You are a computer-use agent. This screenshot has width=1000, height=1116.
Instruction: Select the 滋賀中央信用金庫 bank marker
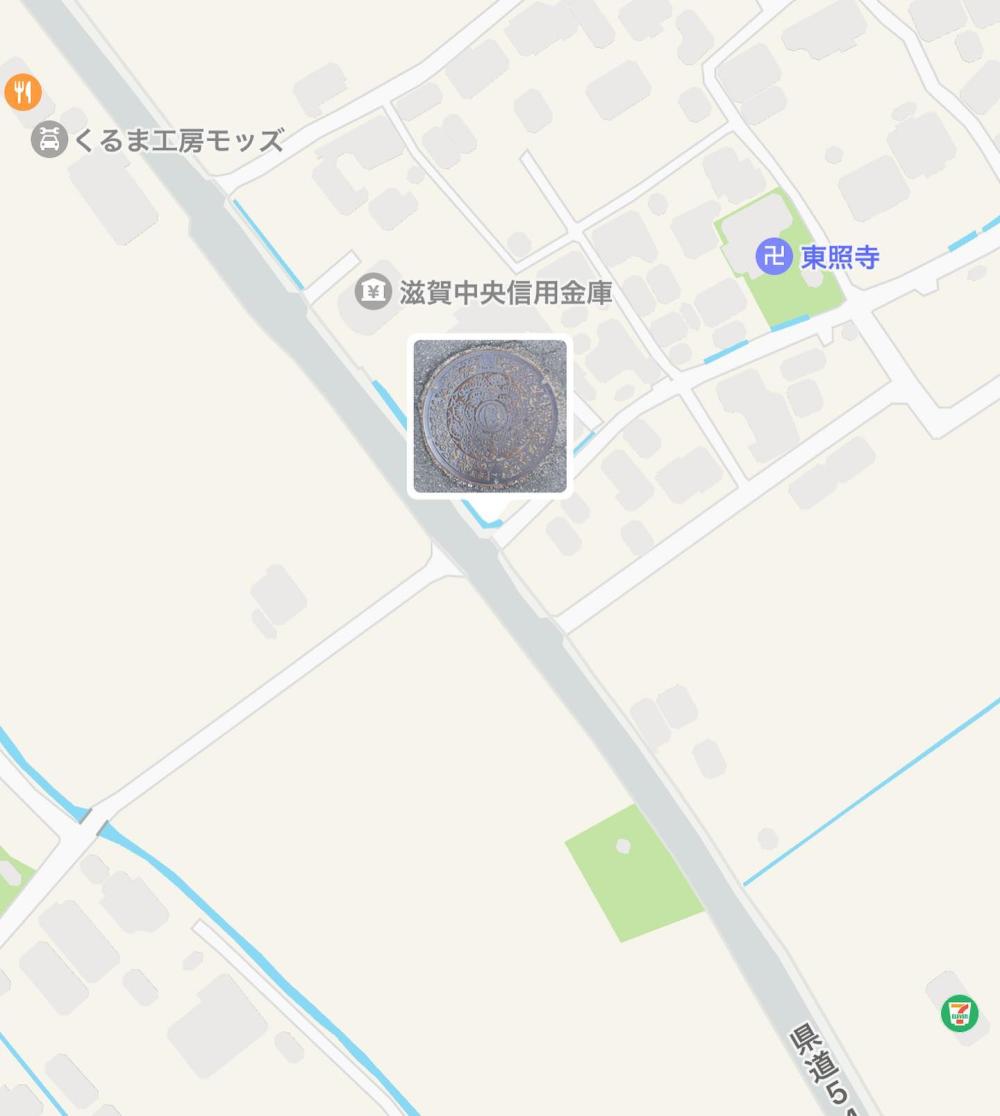pyautogui.click(x=374, y=292)
